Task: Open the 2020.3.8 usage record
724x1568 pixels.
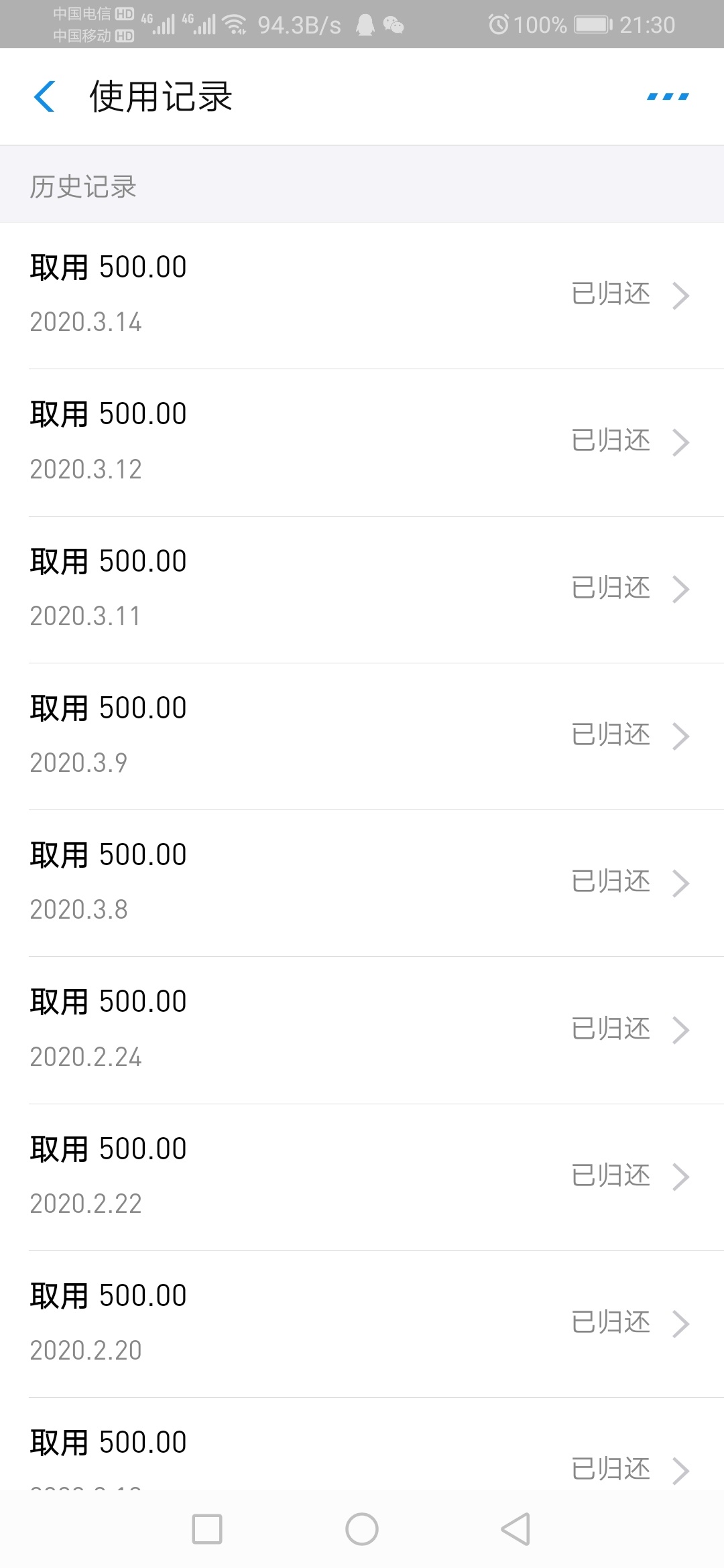Action: pos(362,883)
